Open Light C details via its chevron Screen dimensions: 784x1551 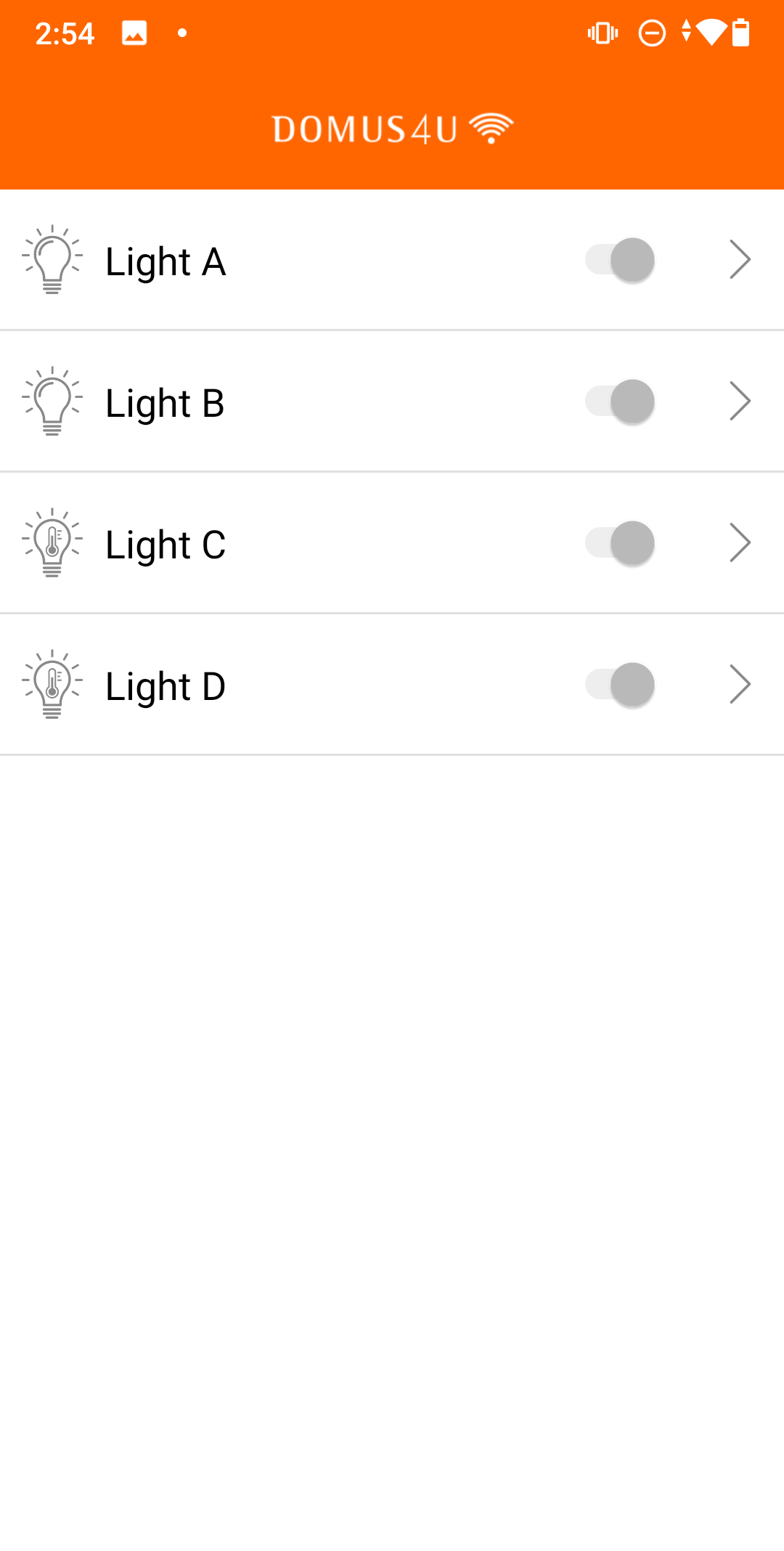coord(739,543)
